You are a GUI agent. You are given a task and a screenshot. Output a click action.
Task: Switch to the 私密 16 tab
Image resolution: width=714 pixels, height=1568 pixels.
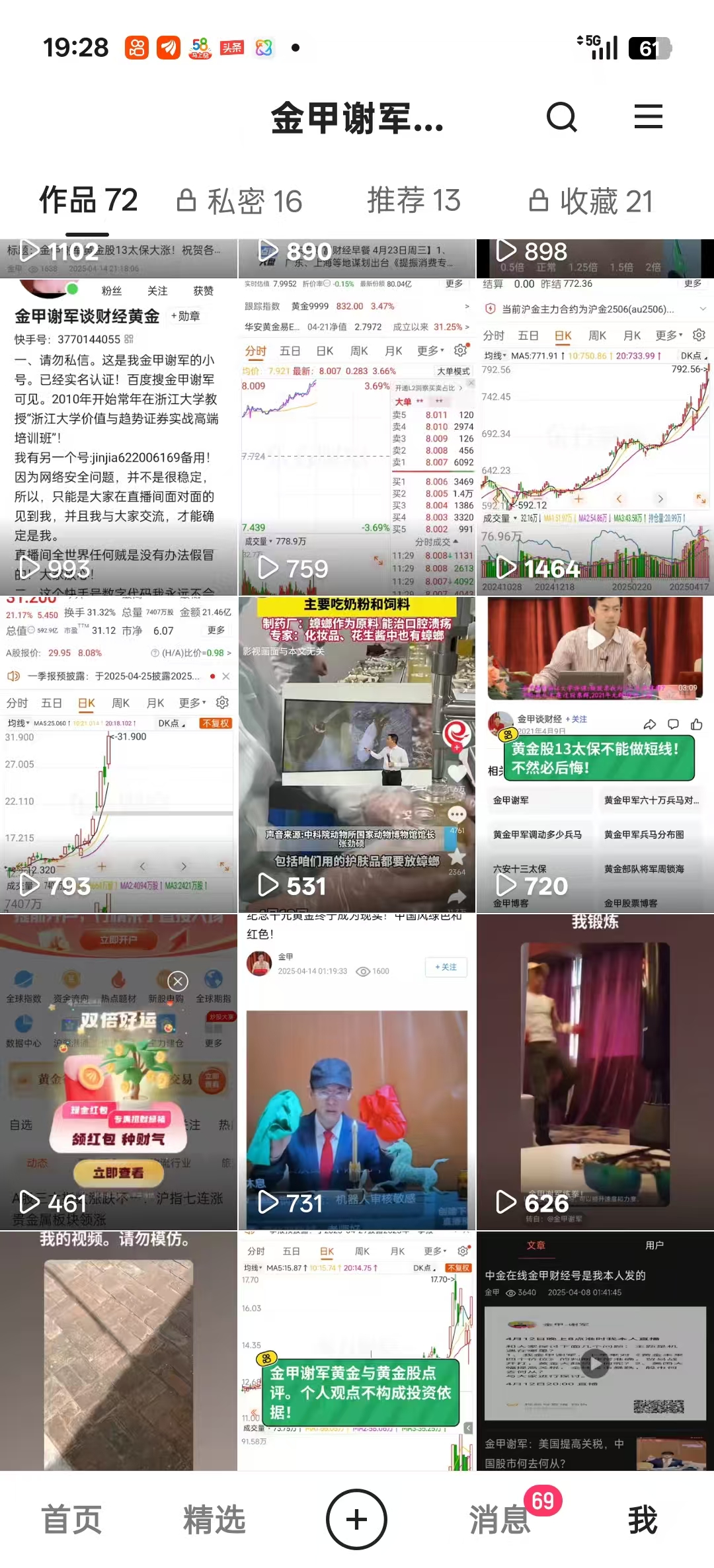[240, 201]
